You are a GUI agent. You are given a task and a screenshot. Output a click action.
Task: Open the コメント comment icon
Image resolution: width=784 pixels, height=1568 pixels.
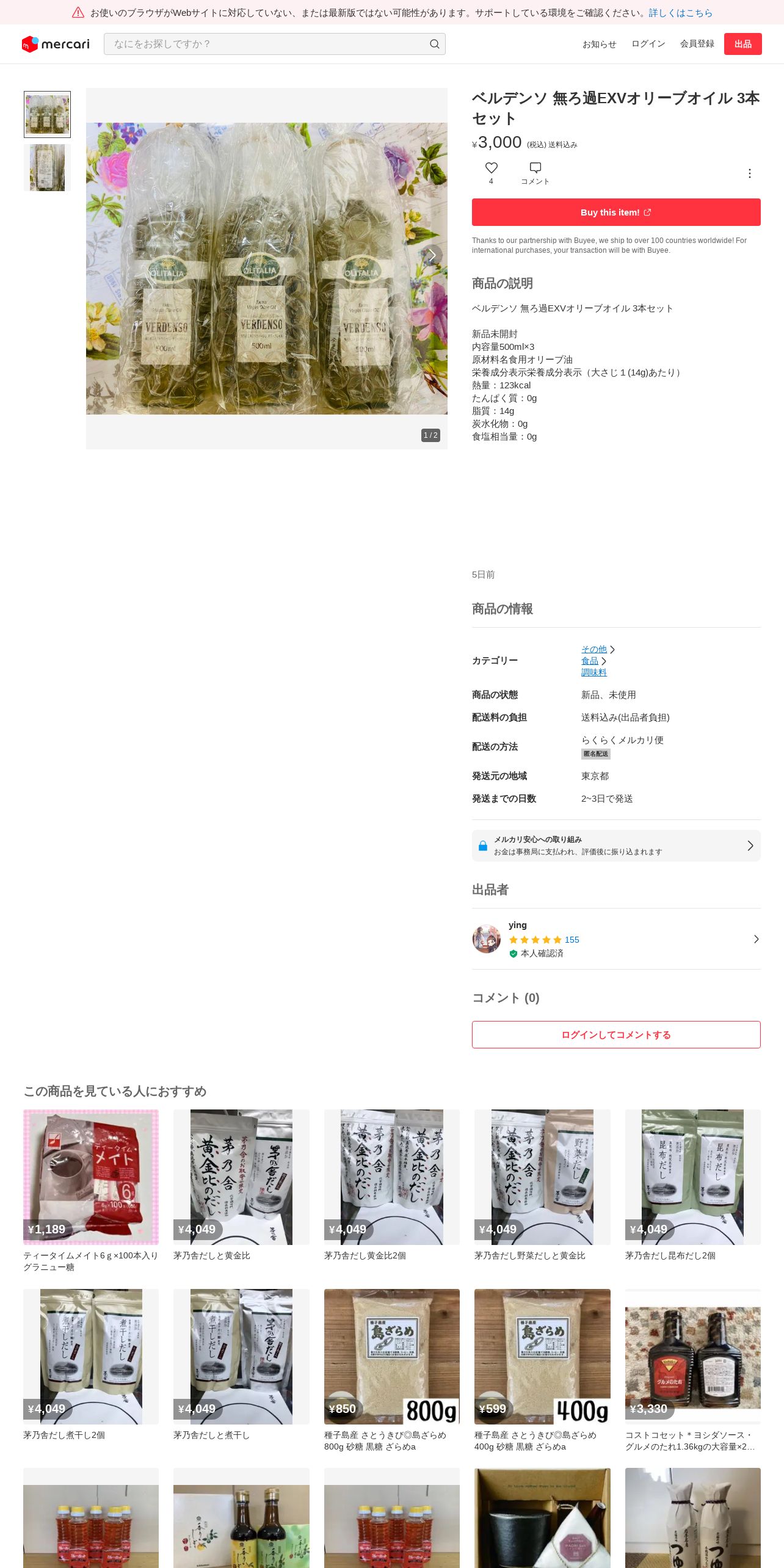point(535,168)
